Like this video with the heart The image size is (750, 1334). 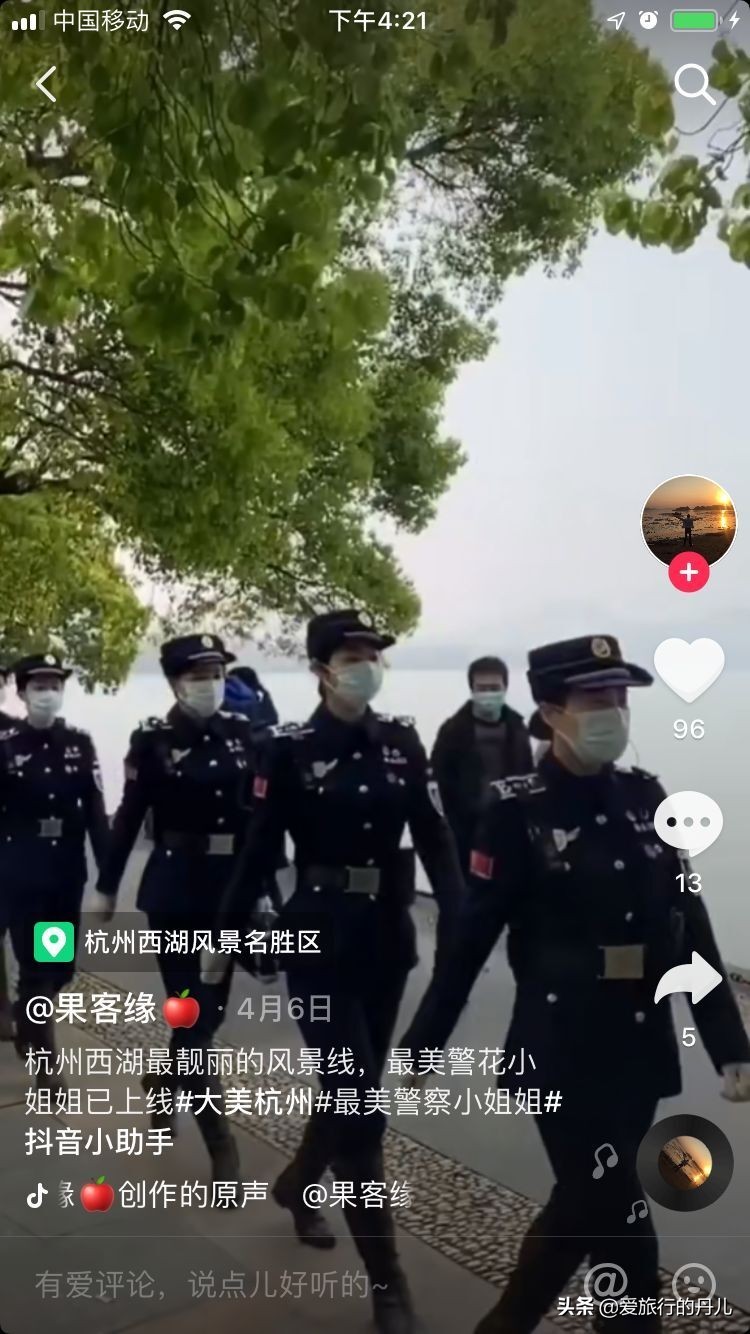pos(689,670)
